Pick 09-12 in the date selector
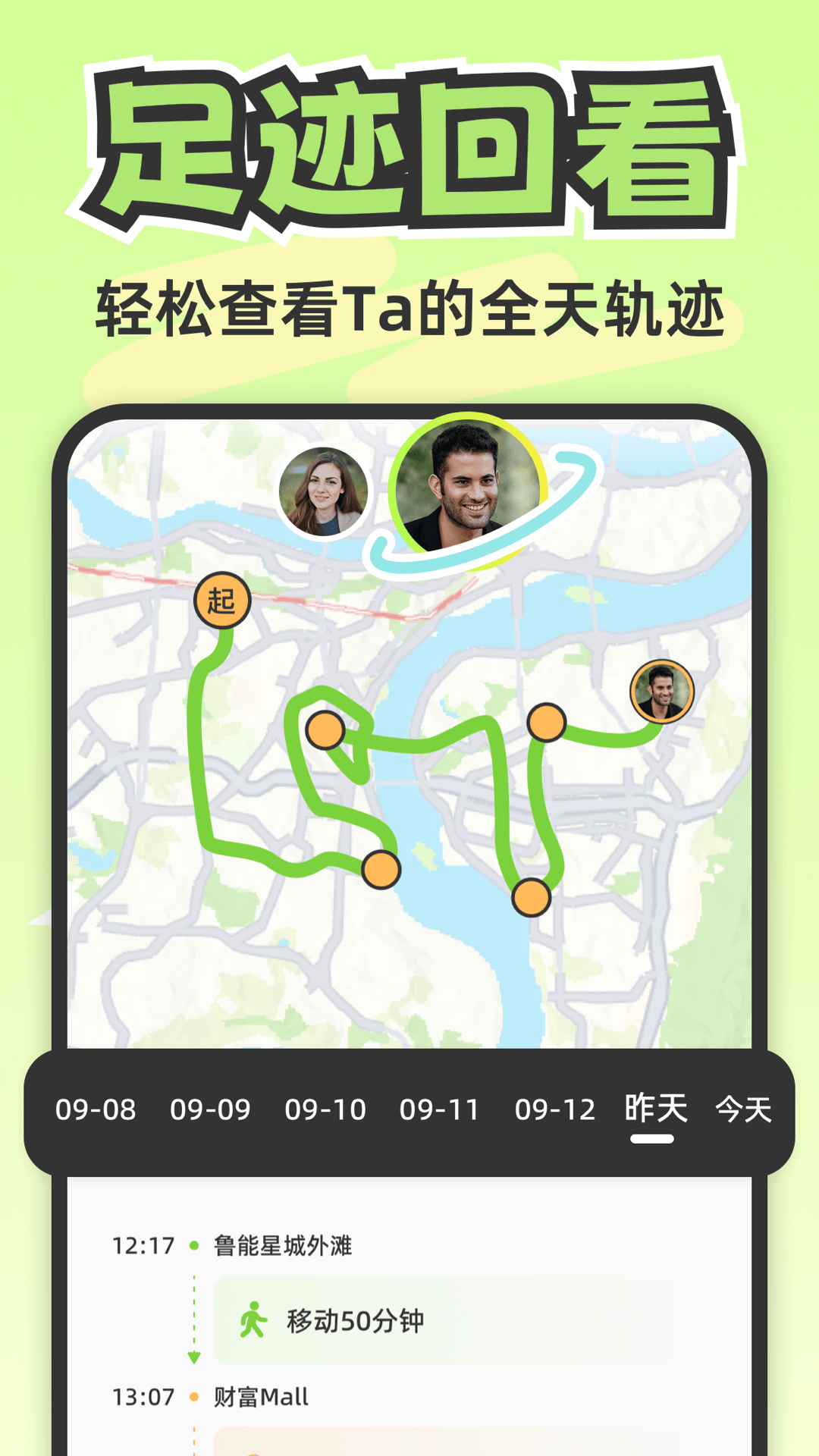Viewport: 819px width, 1456px height. click(554, 1109)
